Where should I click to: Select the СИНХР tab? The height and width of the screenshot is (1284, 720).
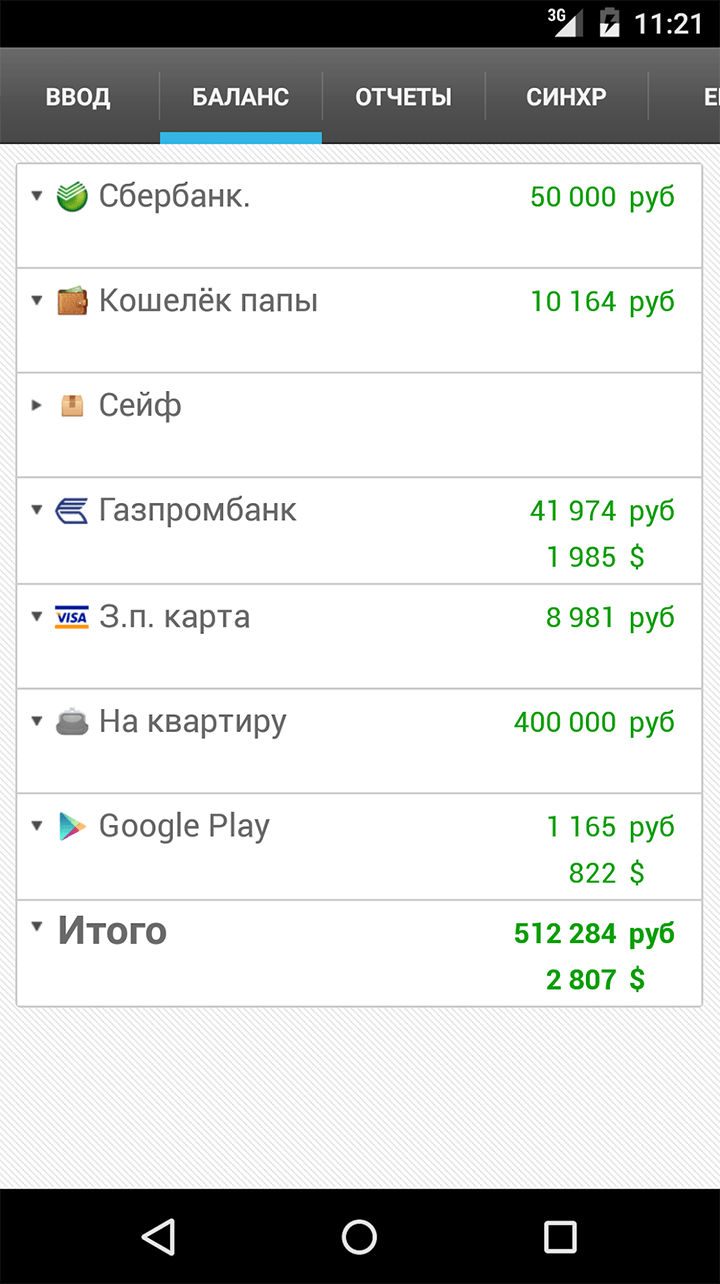pos(566,97)
